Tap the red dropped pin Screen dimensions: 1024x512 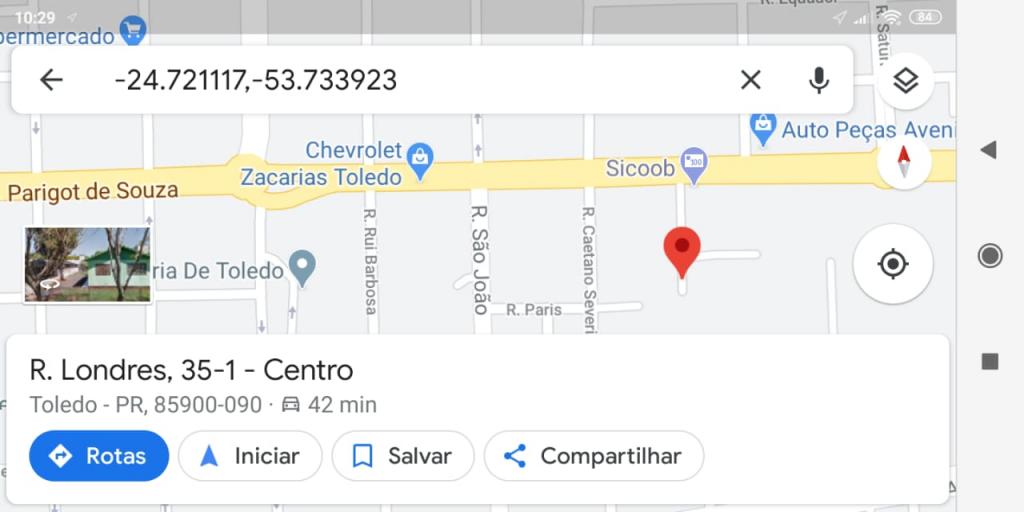(x=682, y=250)
